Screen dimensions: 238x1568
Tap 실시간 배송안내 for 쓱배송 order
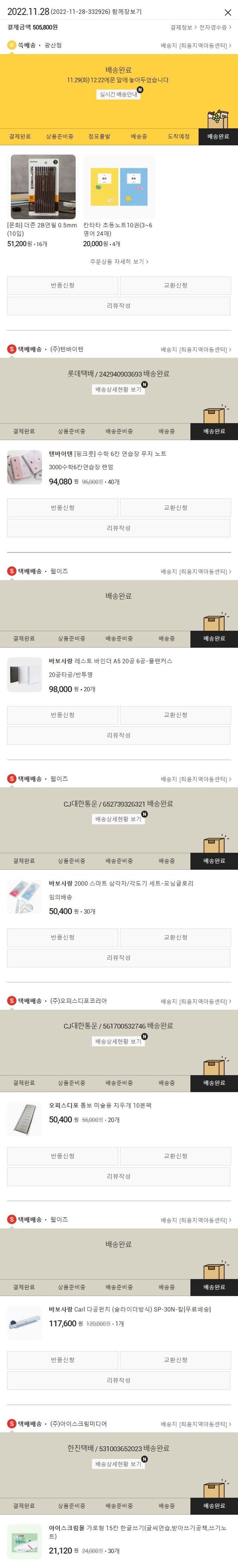click(118, 94)
